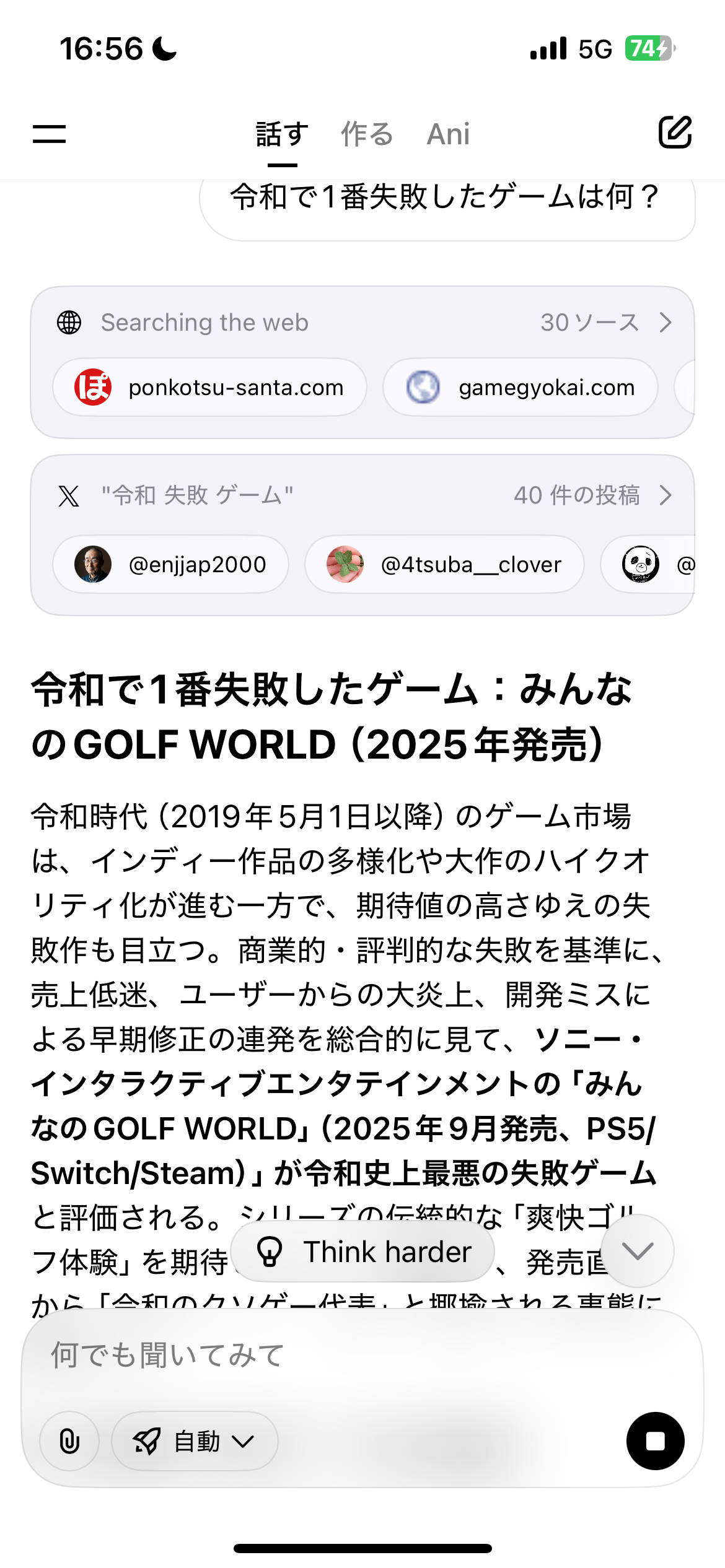
Task: Tap the Think harder button
Action: [363, 1252]
